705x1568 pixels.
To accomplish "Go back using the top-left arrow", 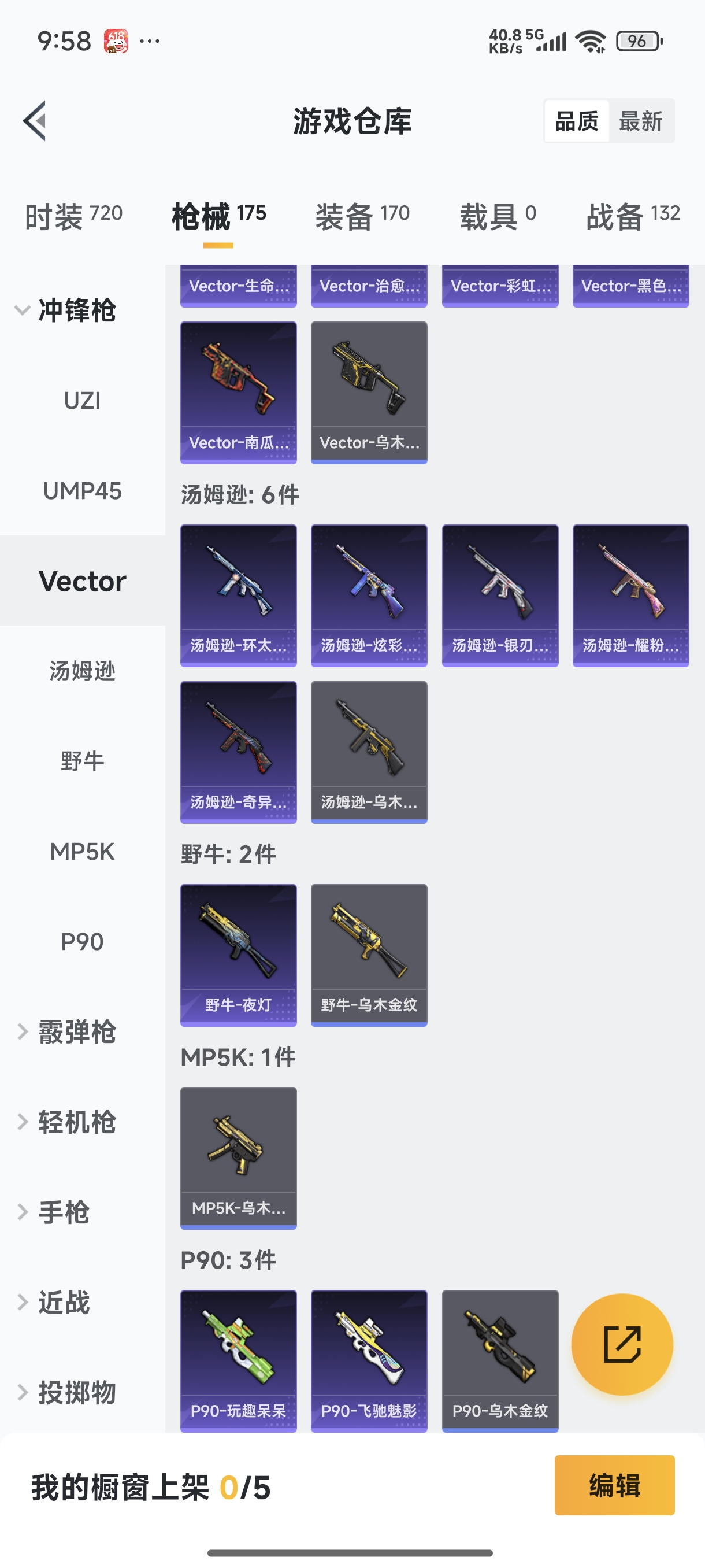I will [35, 120].
